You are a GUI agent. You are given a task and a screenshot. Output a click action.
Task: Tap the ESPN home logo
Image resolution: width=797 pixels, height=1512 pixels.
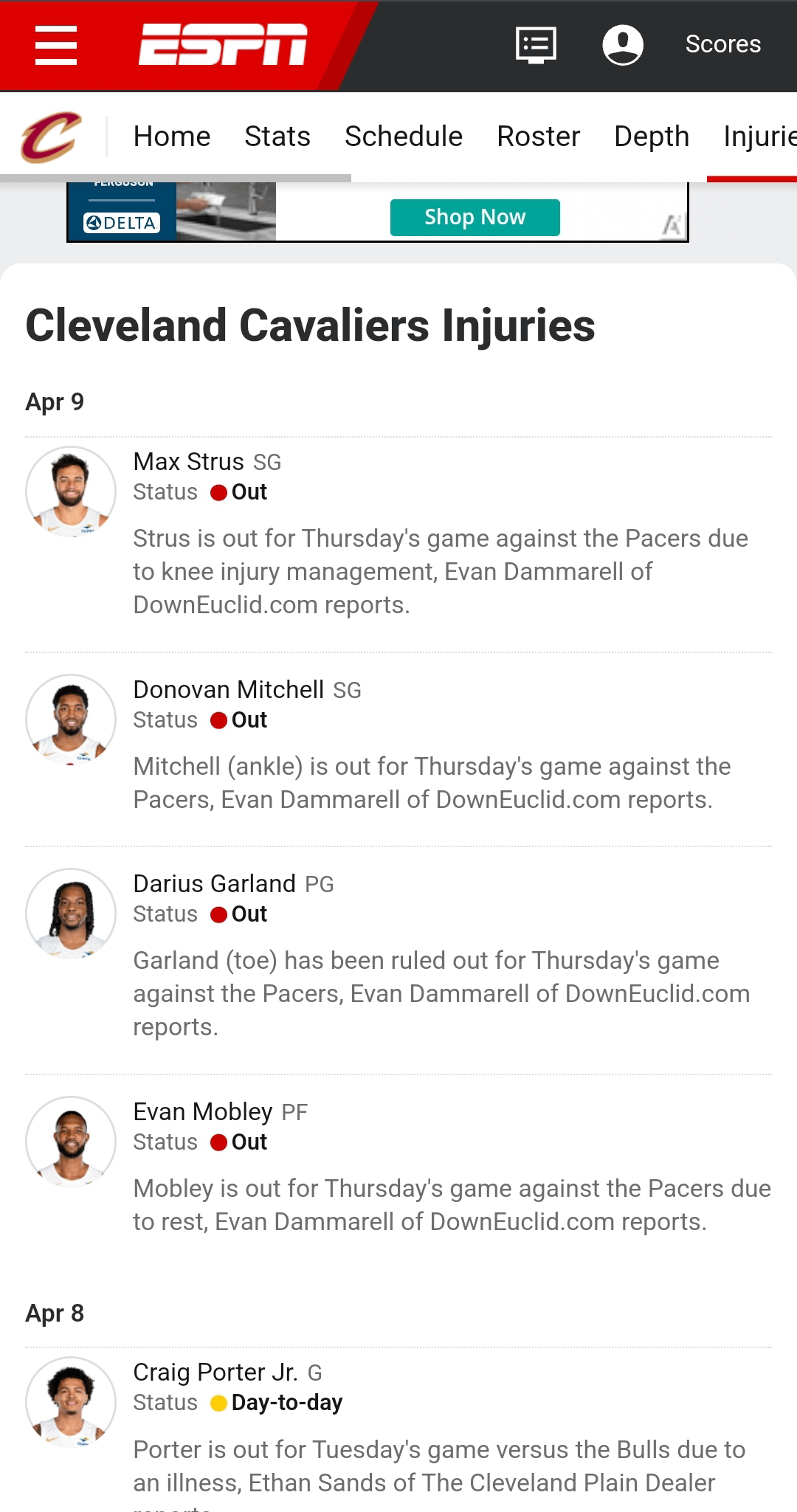[223, 44]
